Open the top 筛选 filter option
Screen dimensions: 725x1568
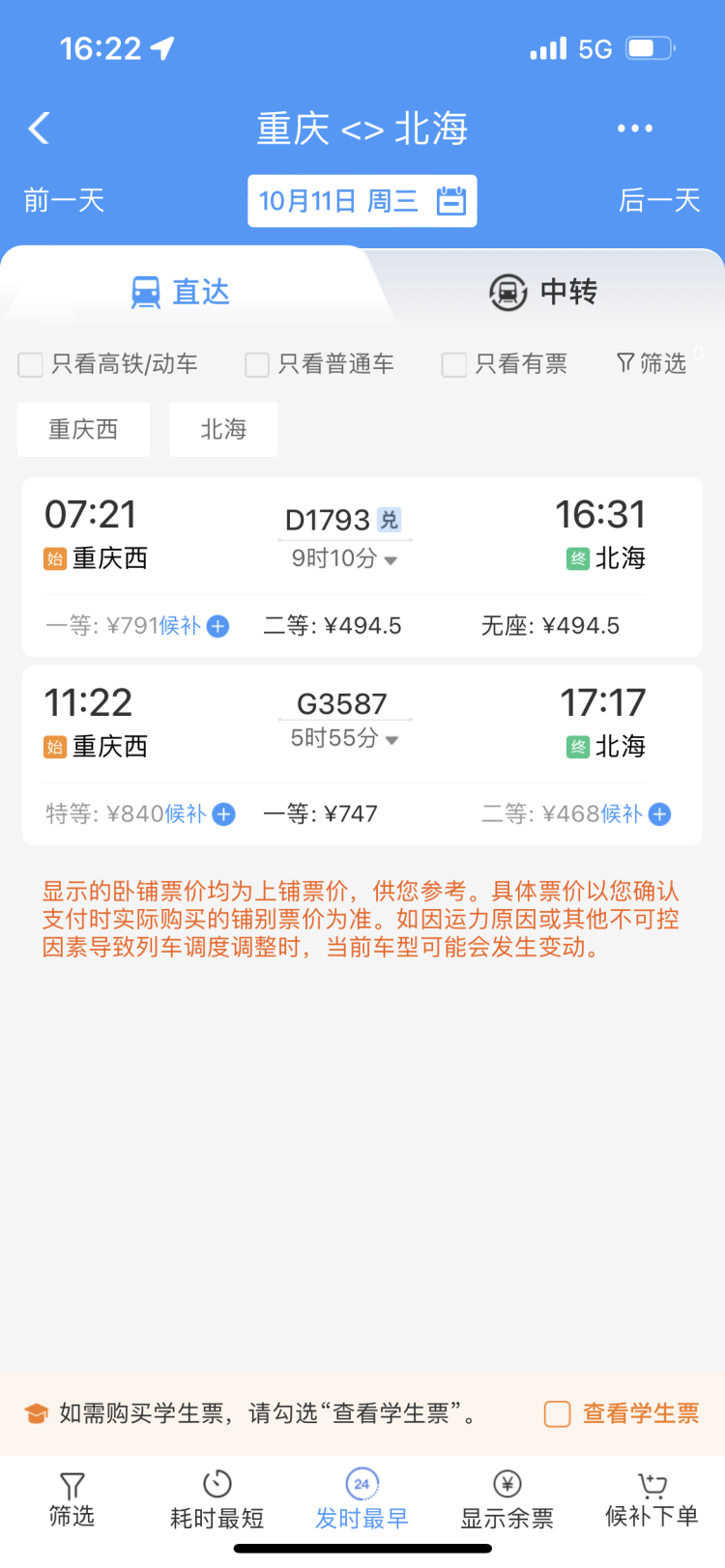652,363
